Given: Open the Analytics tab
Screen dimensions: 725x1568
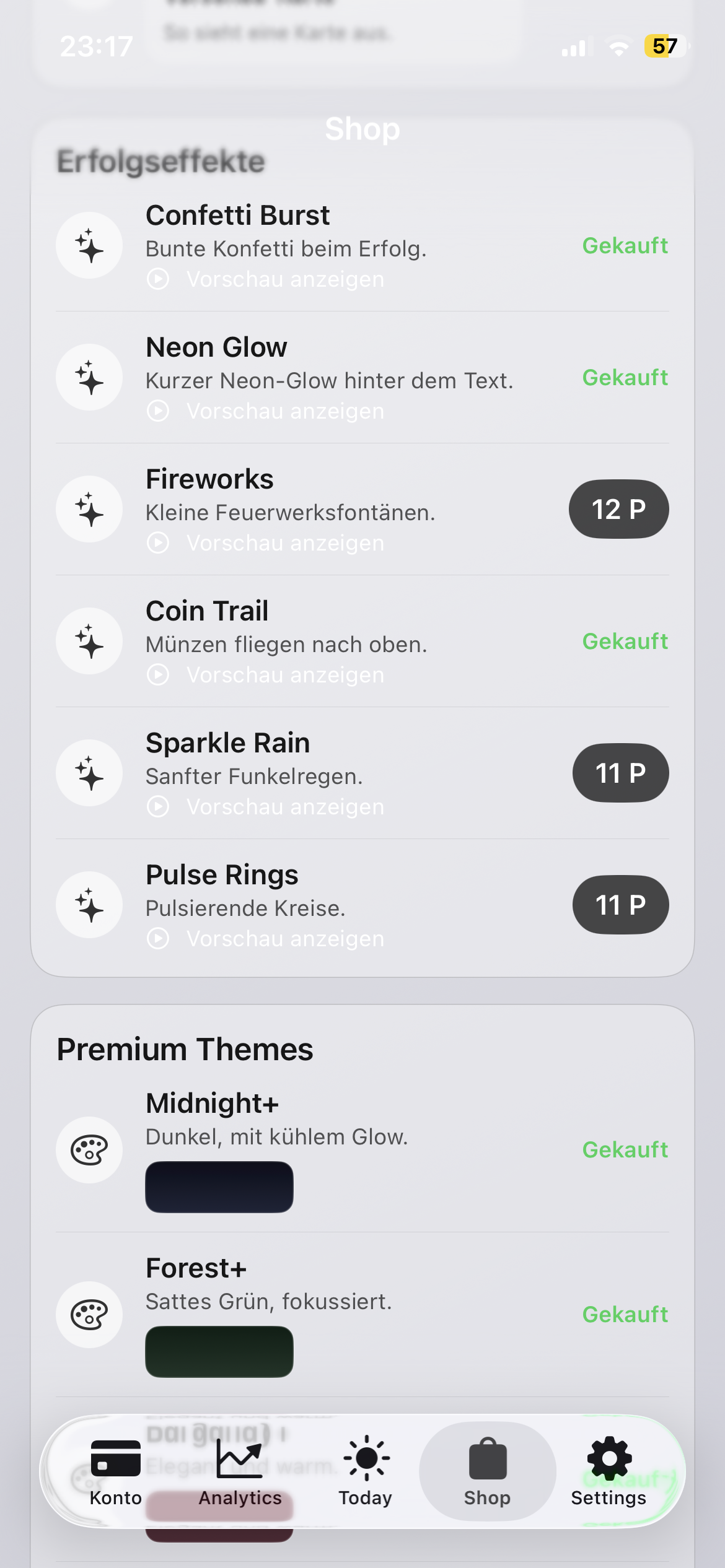Looking at the screenshot, I should point(240,1473).
